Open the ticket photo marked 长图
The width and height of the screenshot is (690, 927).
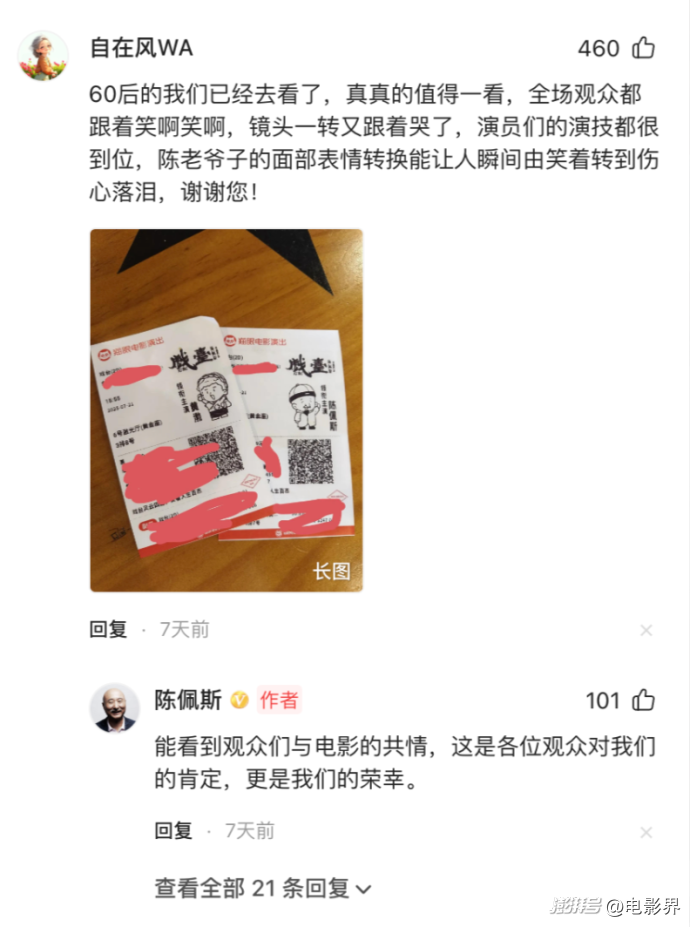click(x=226, y=410)
